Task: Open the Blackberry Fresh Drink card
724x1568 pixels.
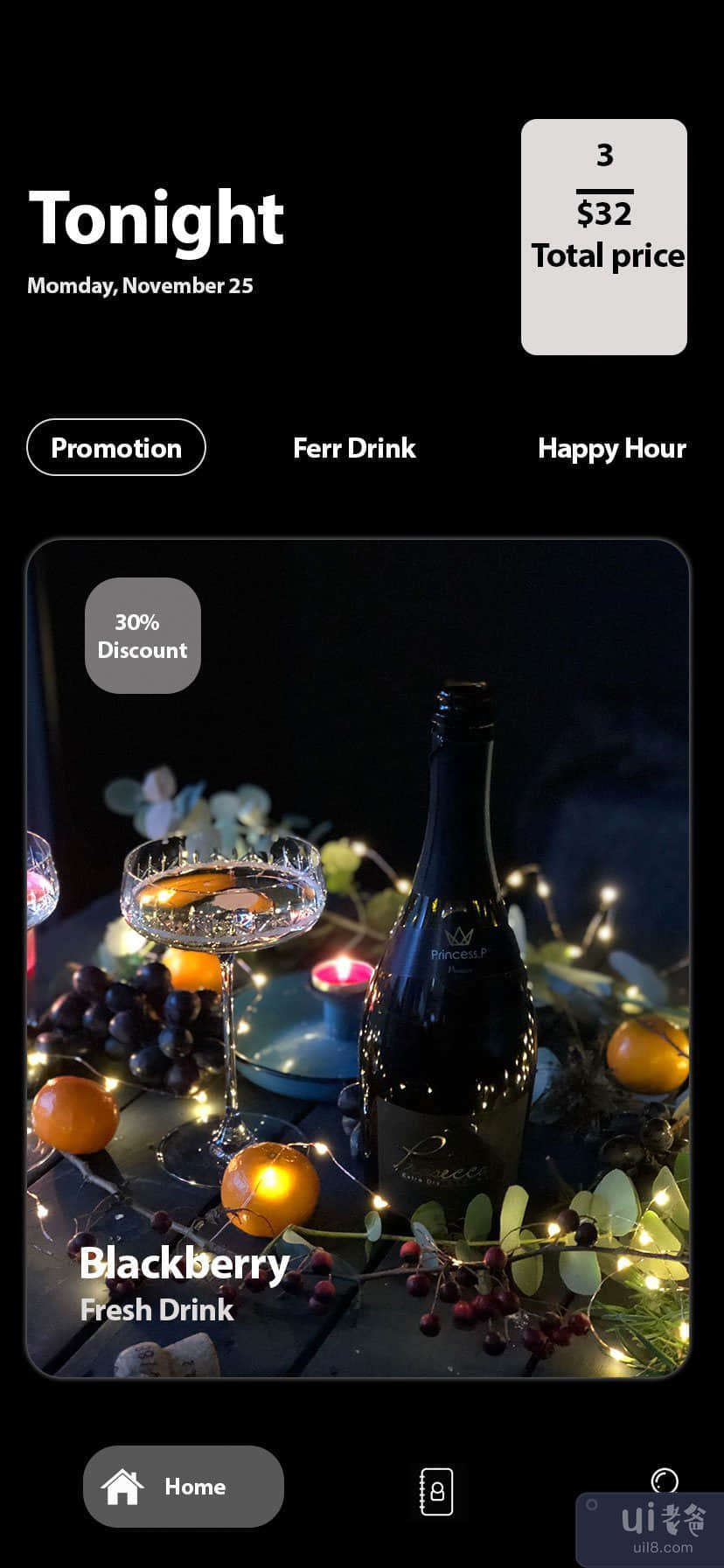Action: [359, 958]
